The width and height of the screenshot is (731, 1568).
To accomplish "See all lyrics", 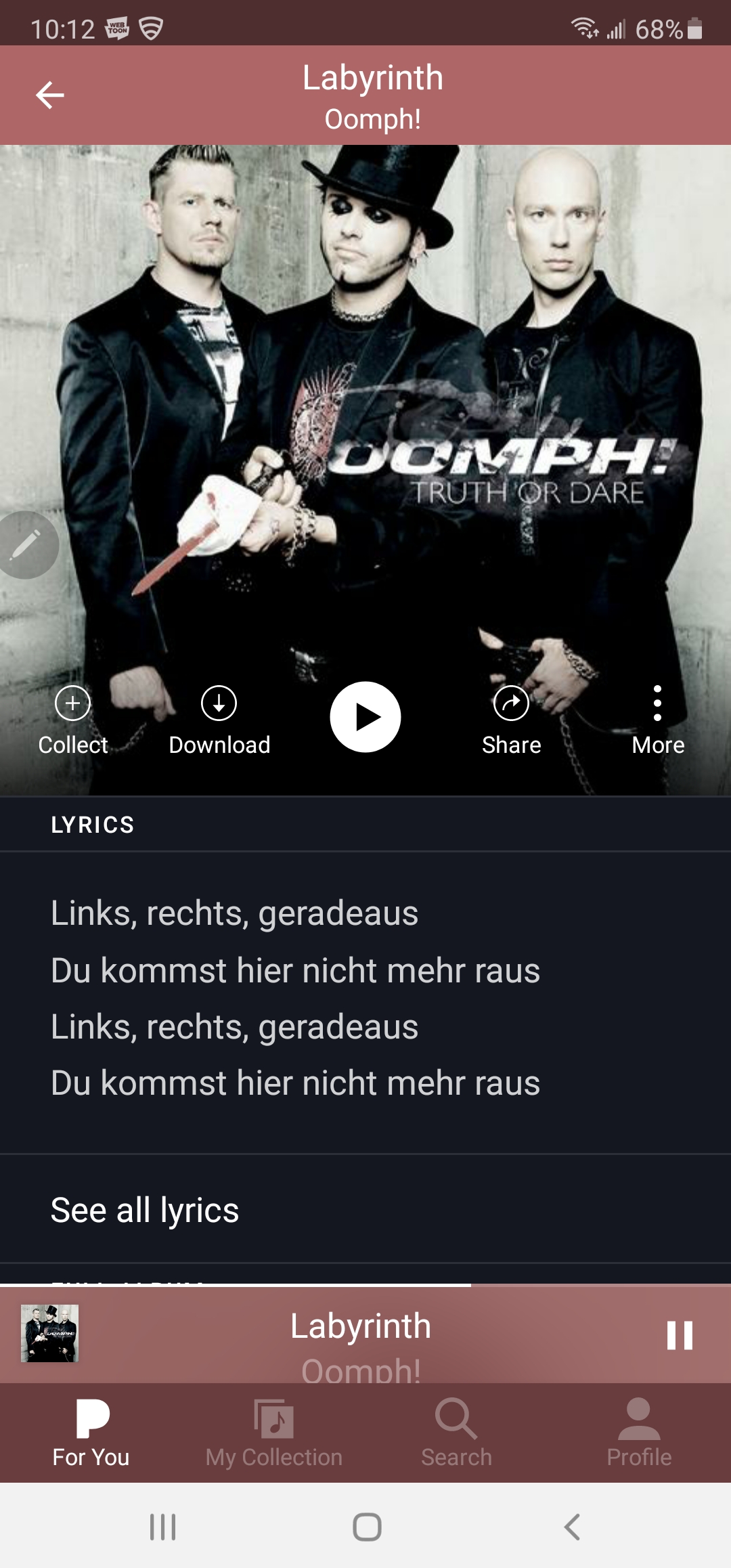I will [x=145, y=1210].
